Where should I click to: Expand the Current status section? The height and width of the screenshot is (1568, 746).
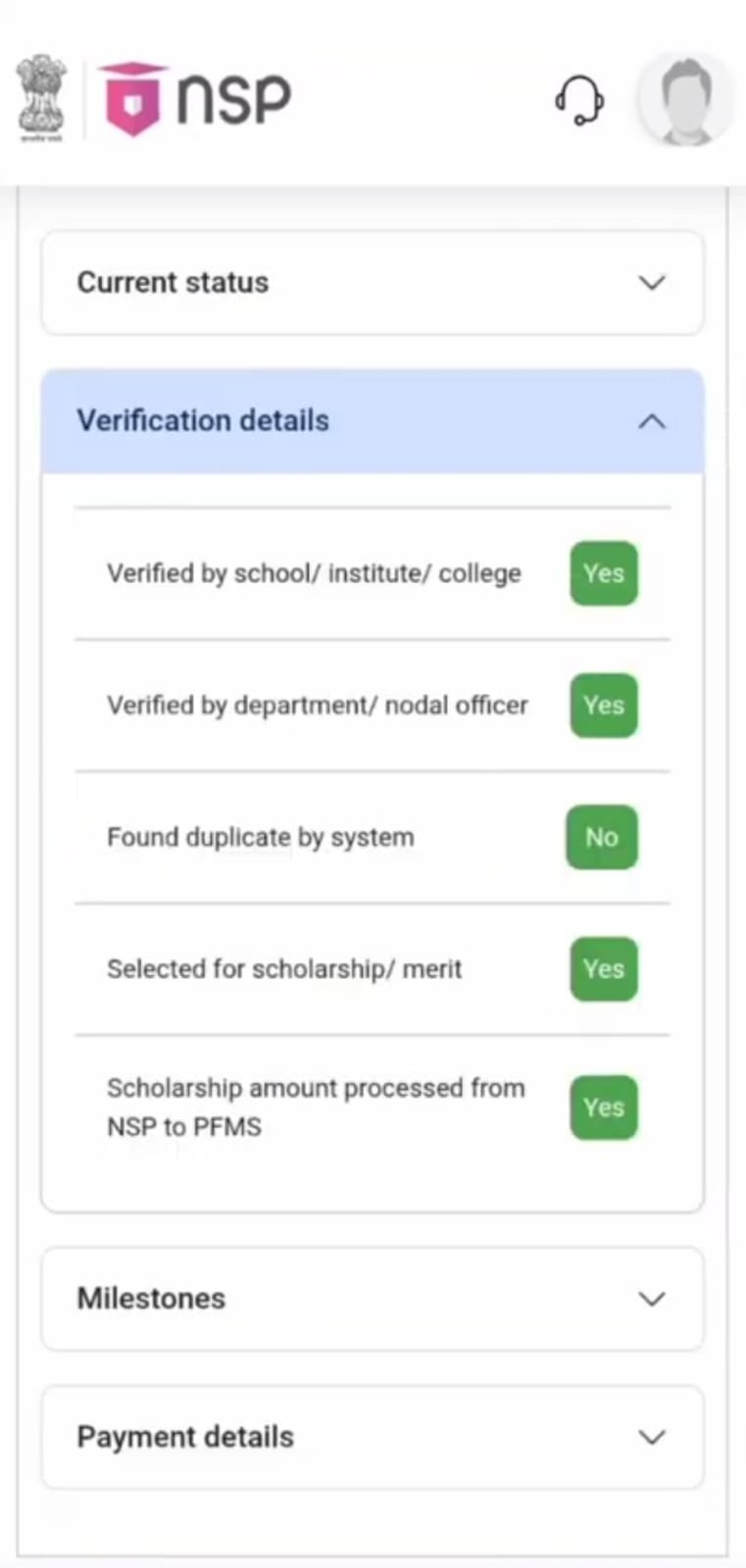coord(372,283)
